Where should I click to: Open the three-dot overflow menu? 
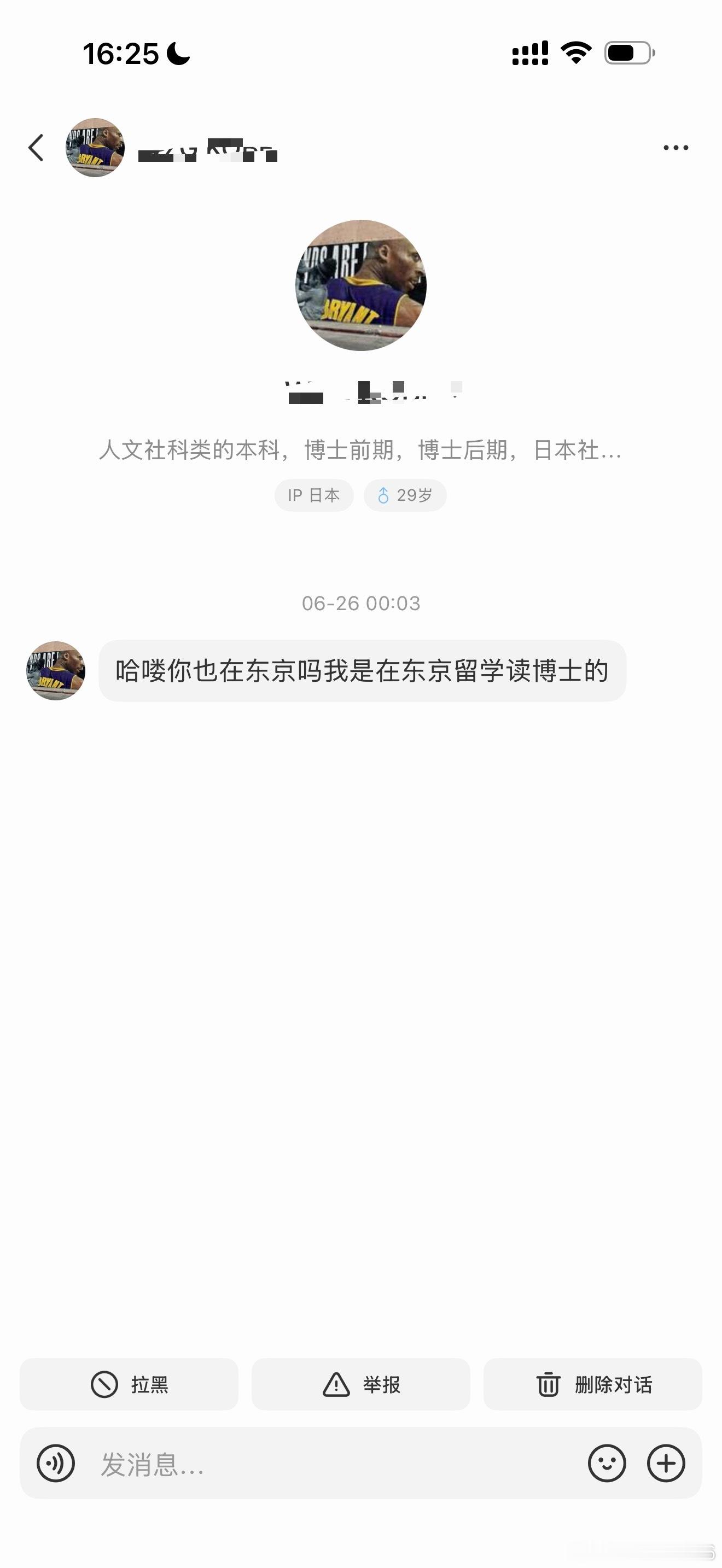tap(676, 148)
